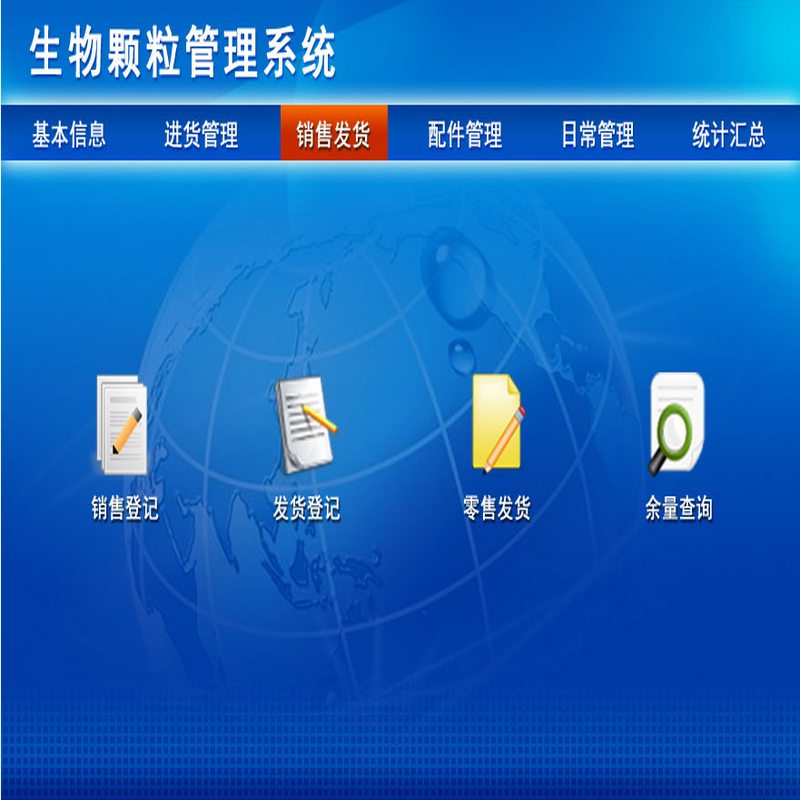Select the 销售发货 tab
800x800 pixels.
point(333,135)
